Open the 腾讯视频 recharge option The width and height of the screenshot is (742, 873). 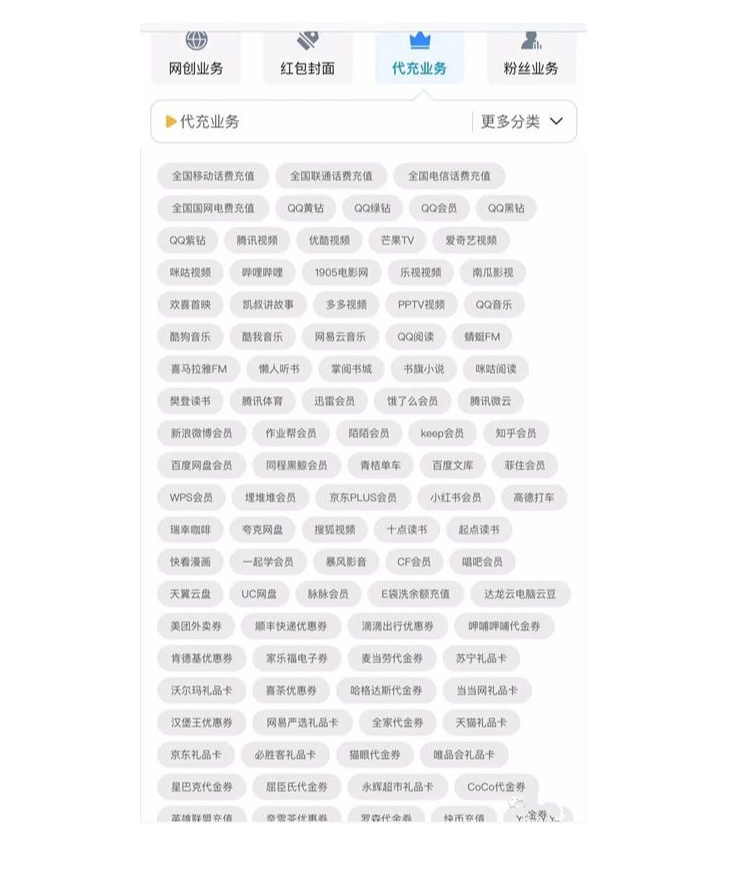pos(257,240)
